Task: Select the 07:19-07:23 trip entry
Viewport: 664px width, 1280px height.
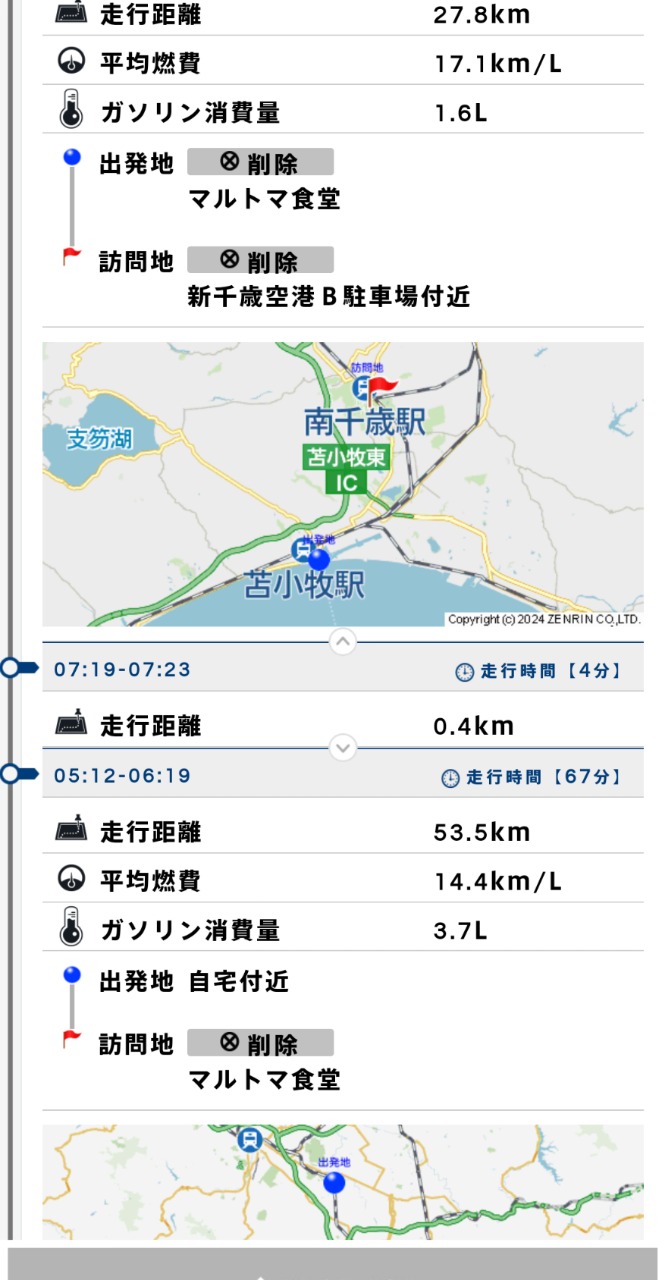Action: tap(343, 670)
